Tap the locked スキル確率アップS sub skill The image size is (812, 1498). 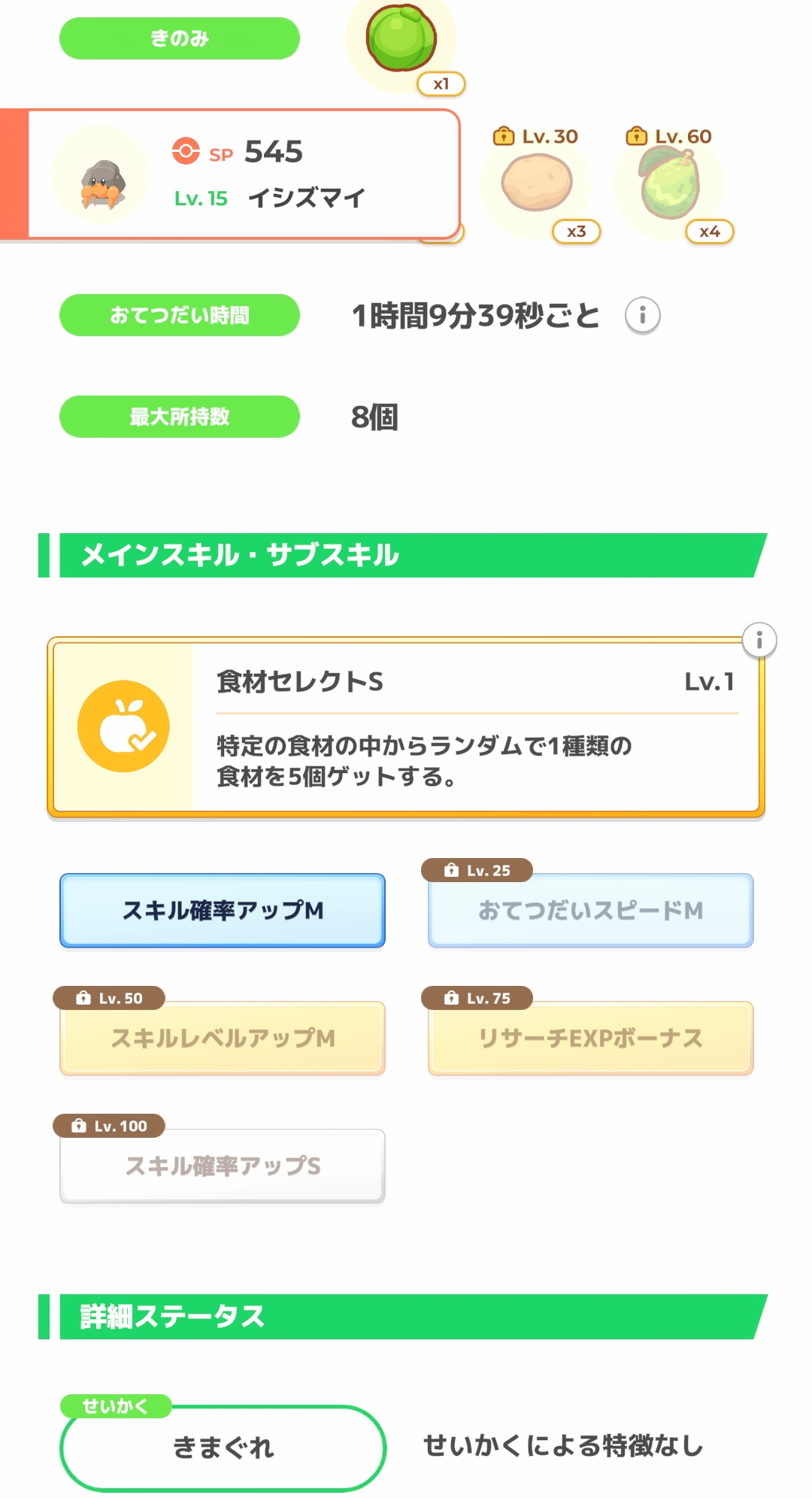pos(223,1166)
